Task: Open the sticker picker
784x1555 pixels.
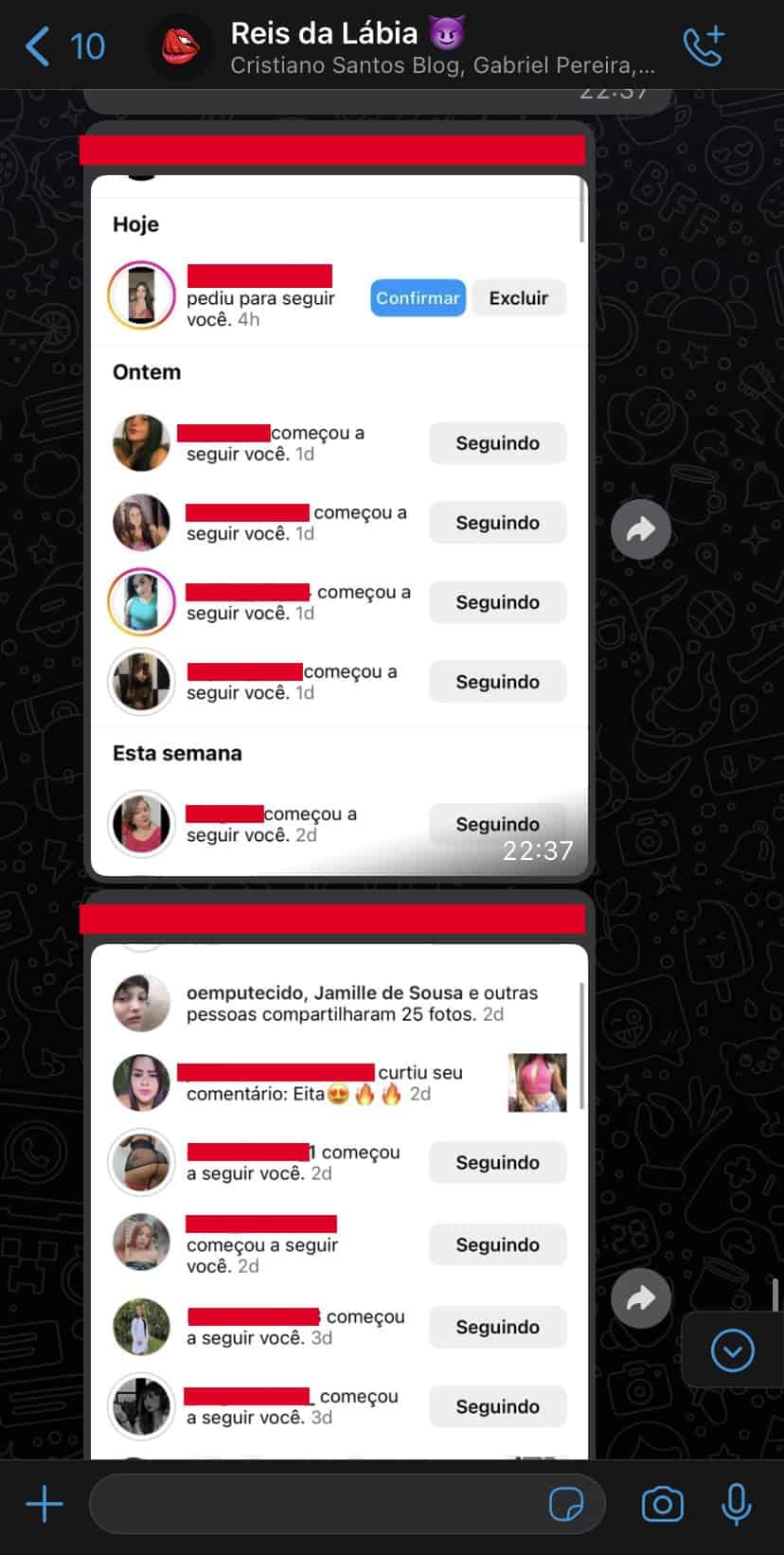Action: (566, 1504)
